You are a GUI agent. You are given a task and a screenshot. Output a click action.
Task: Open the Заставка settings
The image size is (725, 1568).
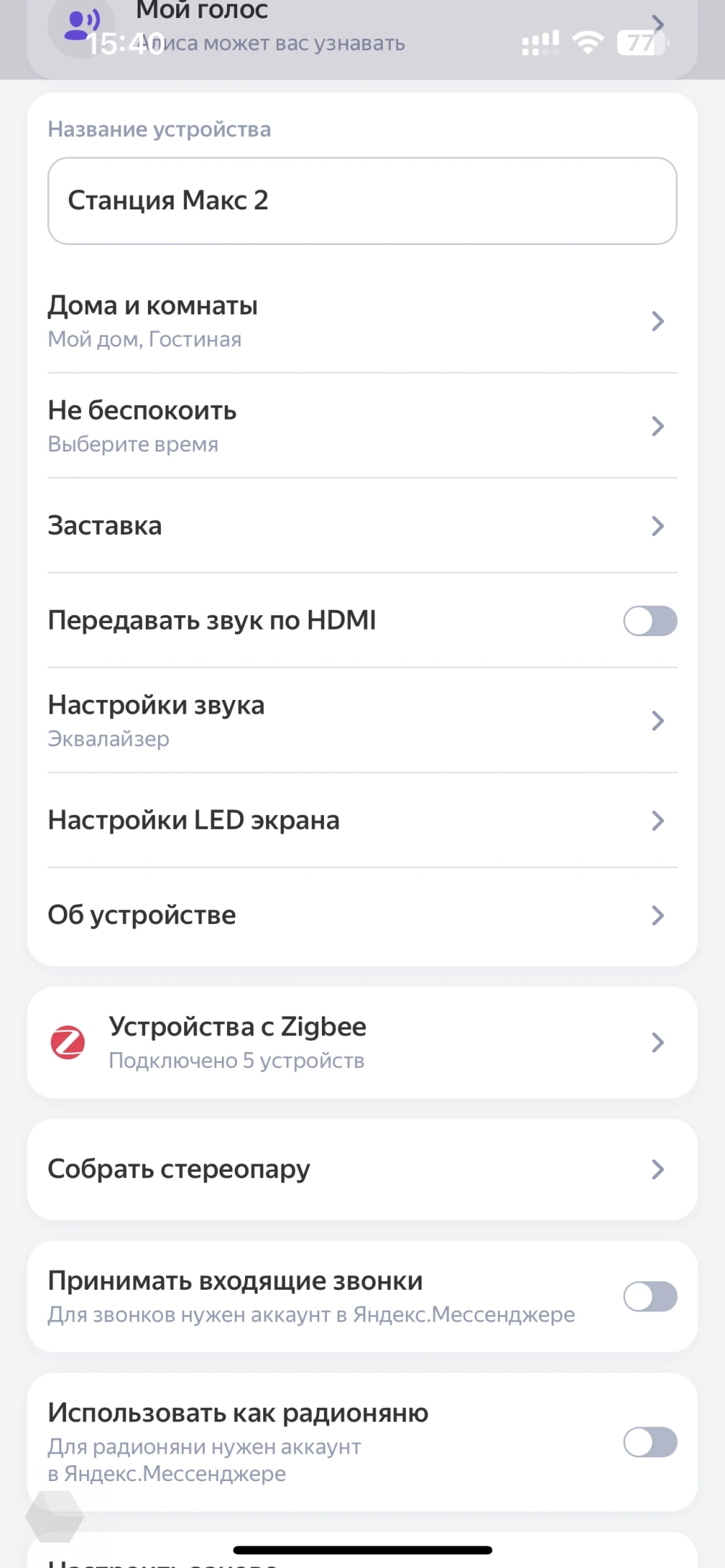coord(362,526)
